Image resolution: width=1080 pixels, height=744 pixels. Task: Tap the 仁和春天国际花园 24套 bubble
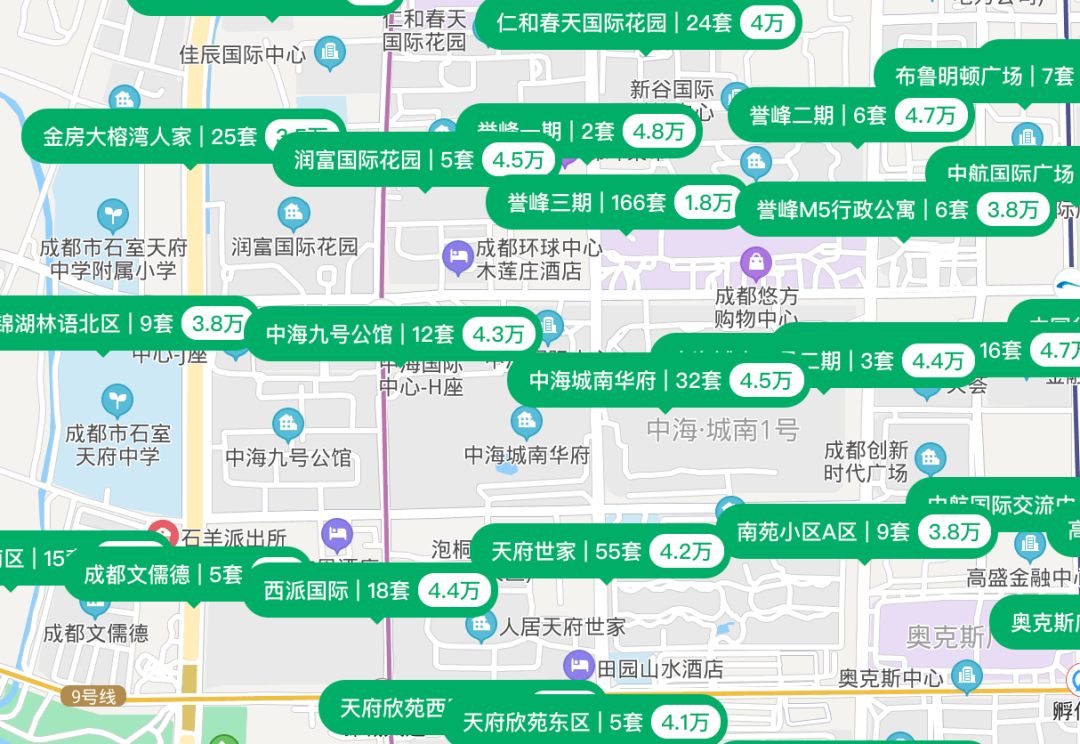(639, 23)
